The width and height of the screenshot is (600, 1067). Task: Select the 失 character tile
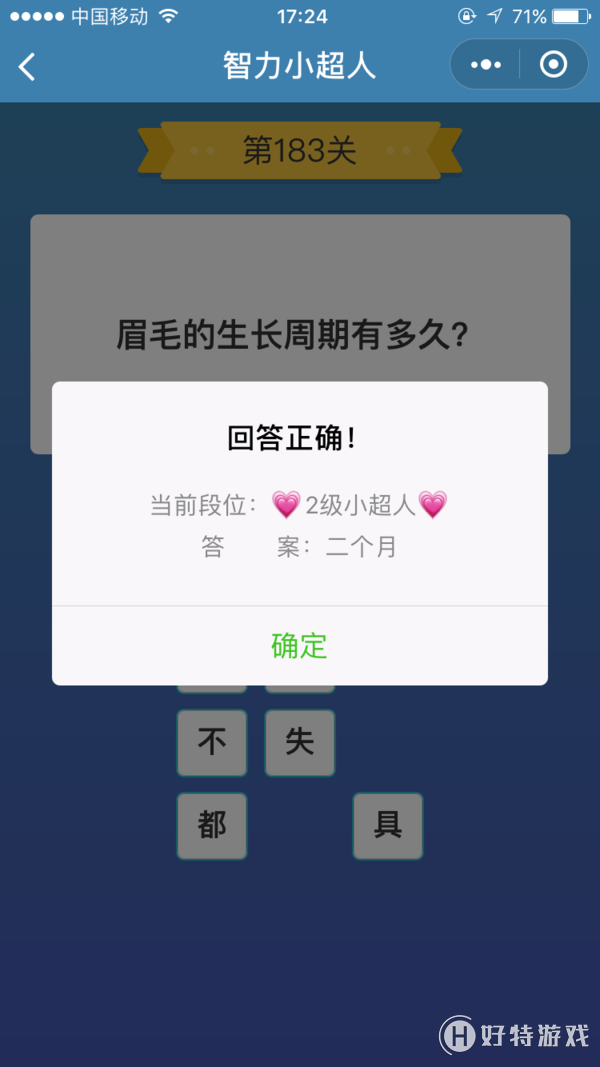click(300, 742)
